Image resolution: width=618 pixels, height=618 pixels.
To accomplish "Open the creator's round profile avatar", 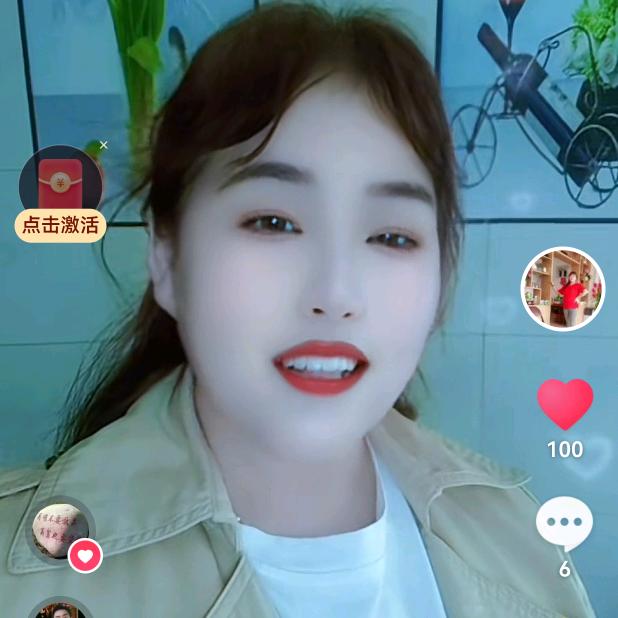I will click(x=563, y=289).
